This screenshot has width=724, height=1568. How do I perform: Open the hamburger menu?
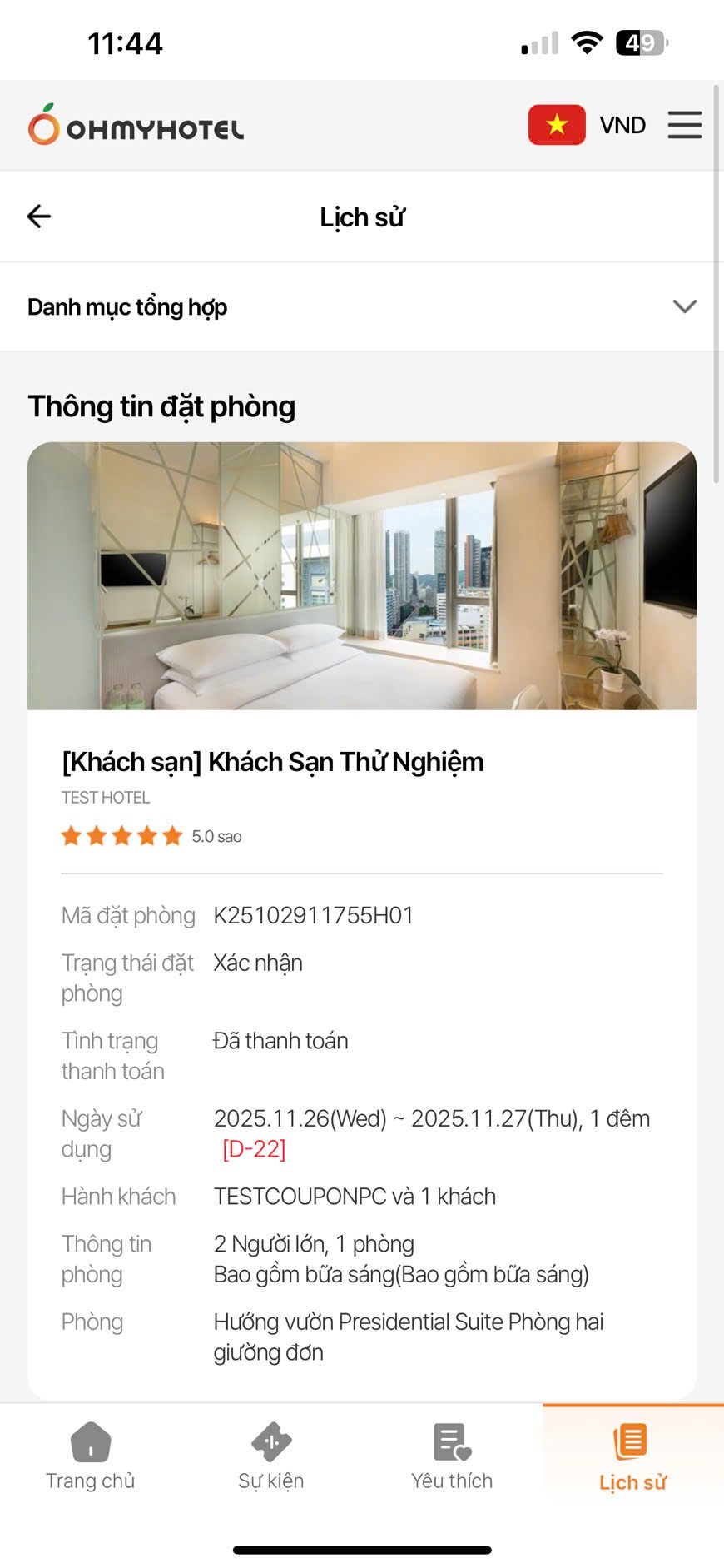684,125
